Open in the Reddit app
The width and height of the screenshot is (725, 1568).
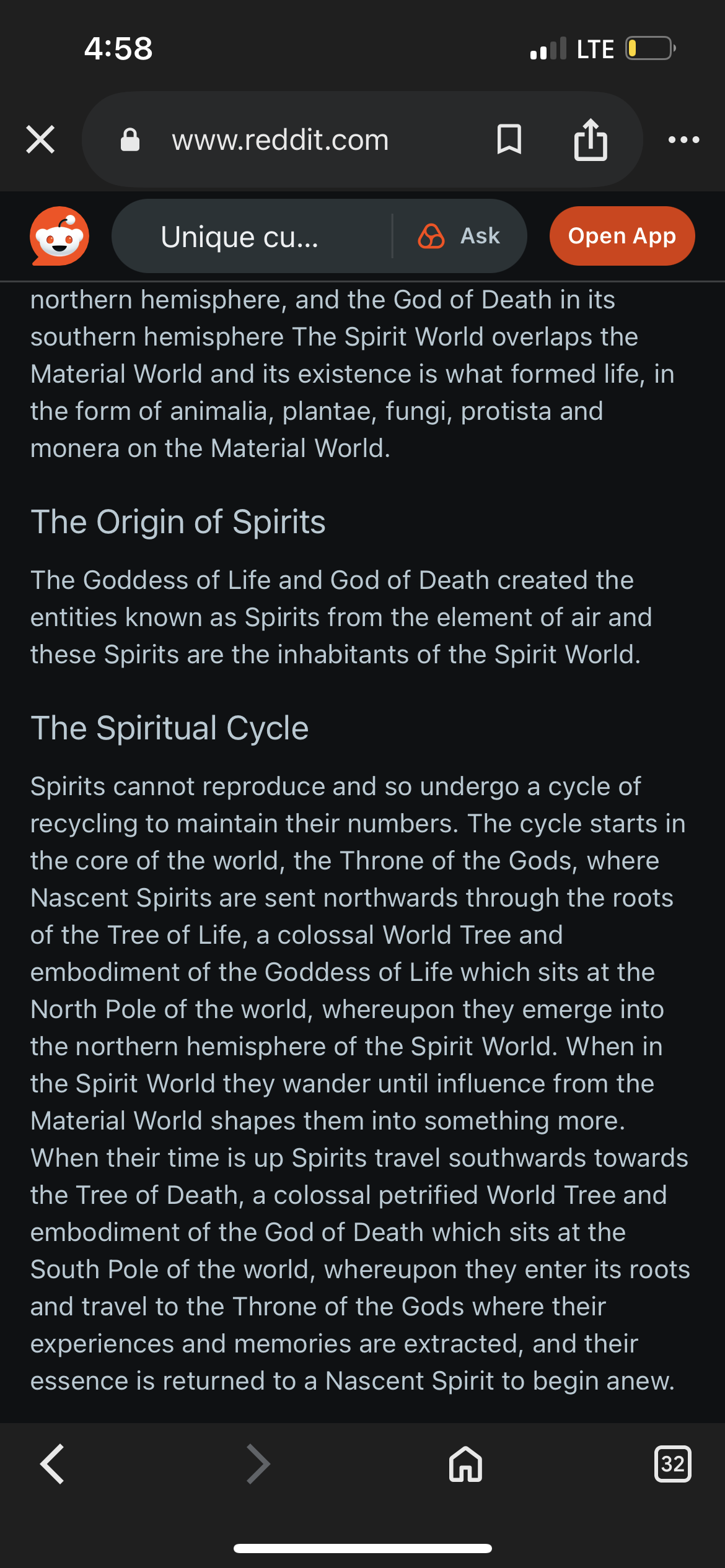click(622, 236)
